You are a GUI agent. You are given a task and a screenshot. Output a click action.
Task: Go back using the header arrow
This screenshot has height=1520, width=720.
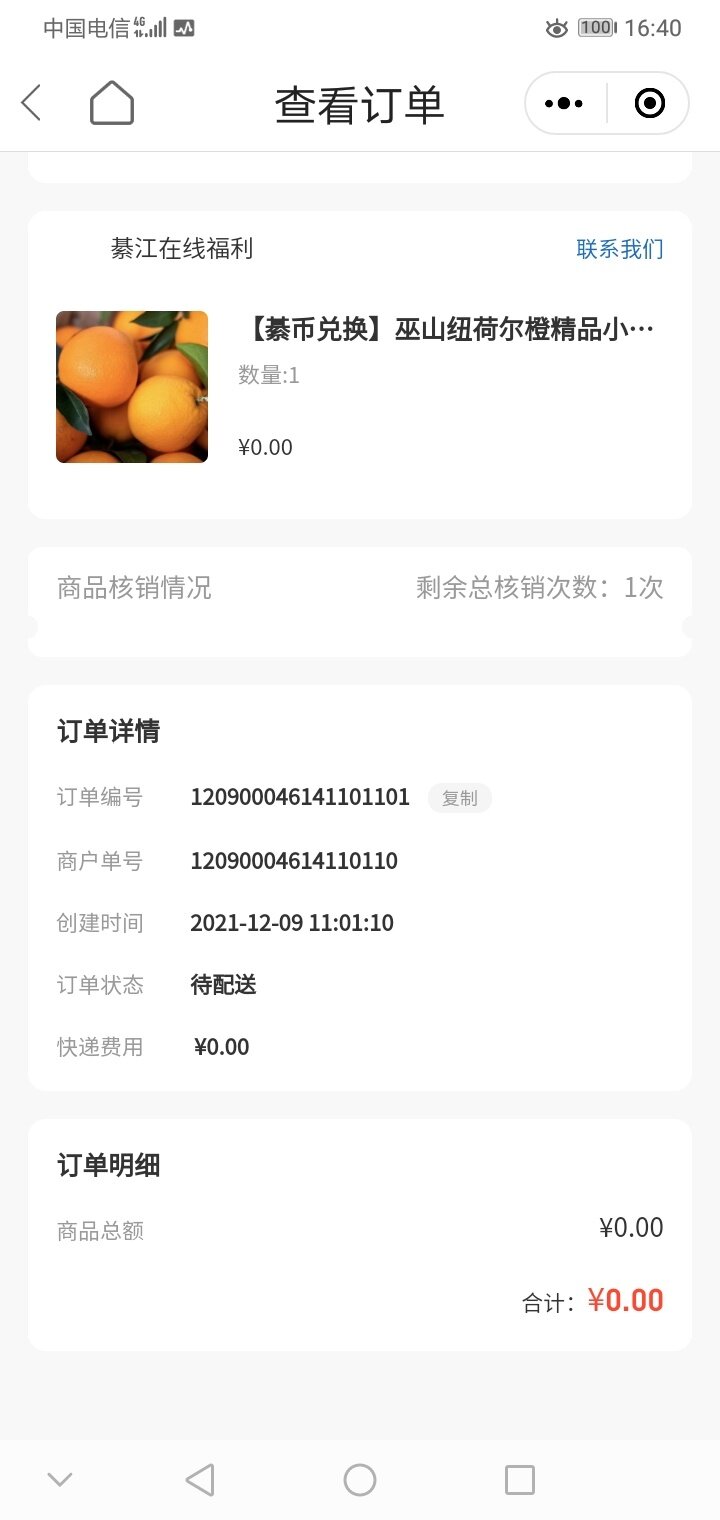32,103
